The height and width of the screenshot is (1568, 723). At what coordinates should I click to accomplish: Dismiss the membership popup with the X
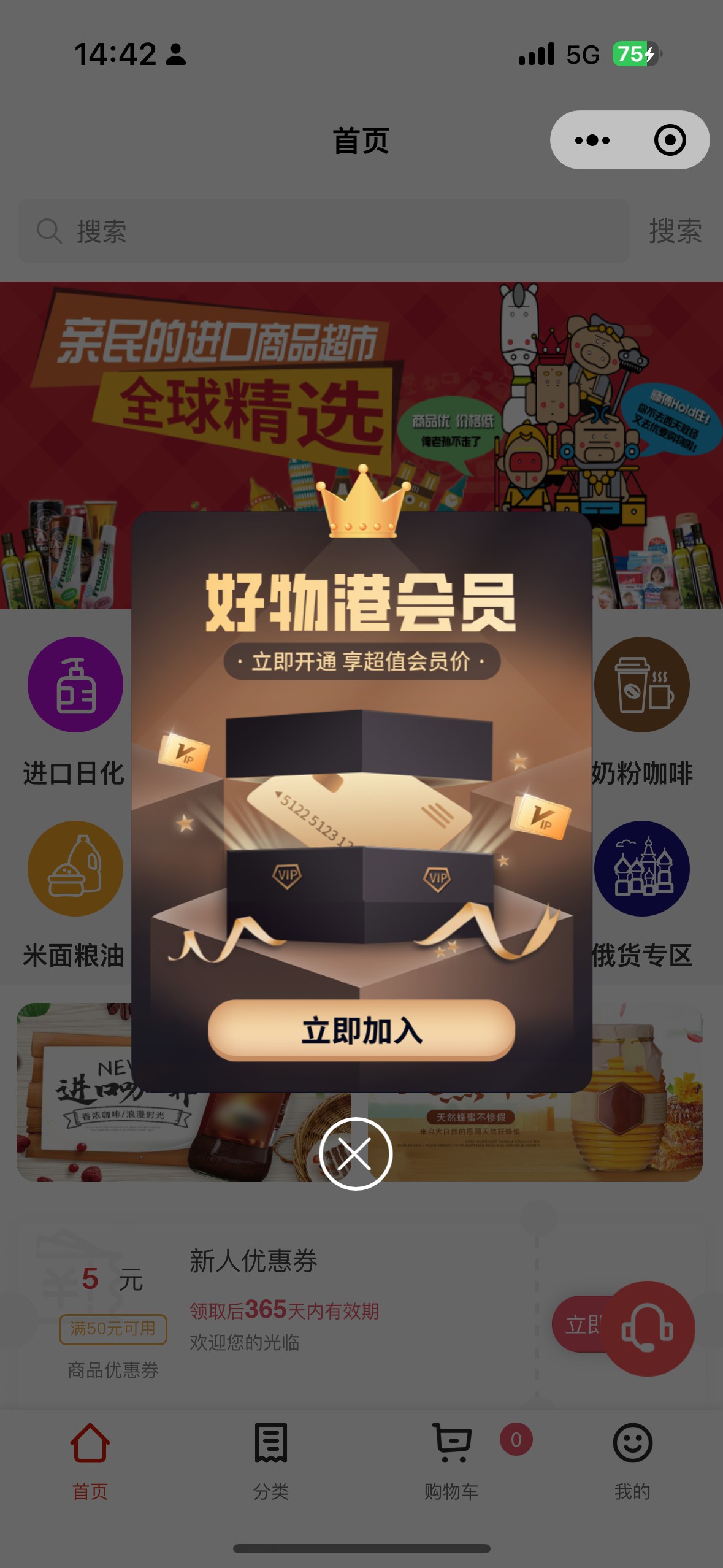tap(355, 1153)
